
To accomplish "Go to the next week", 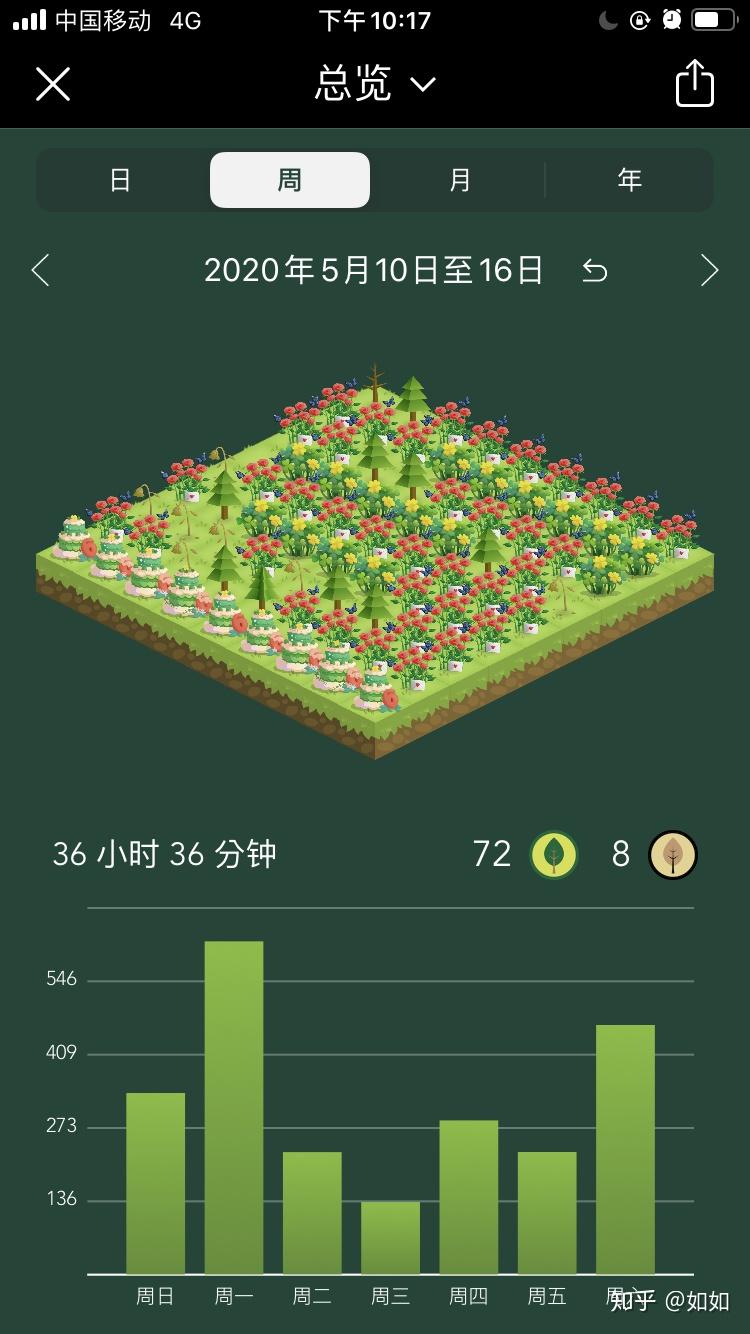I will (x=709, y=270).
